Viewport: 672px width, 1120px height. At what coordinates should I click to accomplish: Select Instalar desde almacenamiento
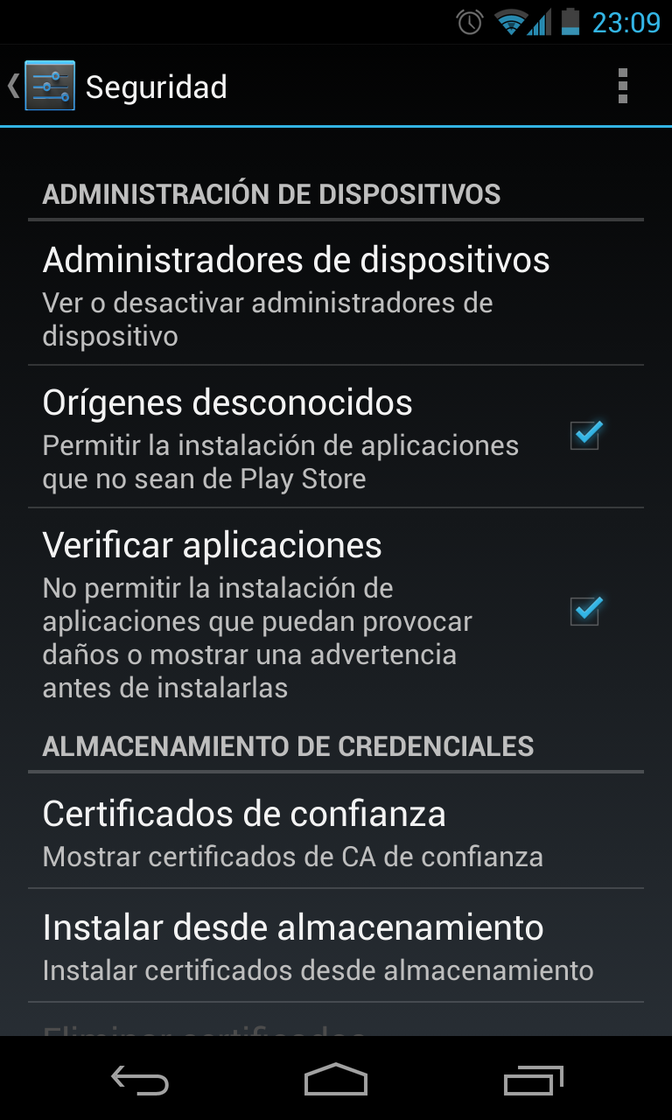coord(336,945)
